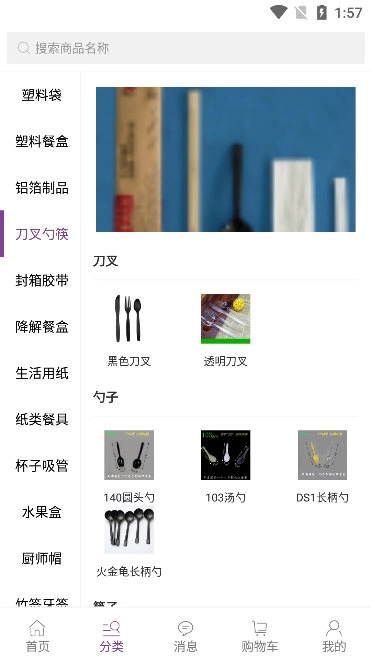Switch to the 首页 tab
Viewport: 371px width, 659px height.
(x=37, y=635)
